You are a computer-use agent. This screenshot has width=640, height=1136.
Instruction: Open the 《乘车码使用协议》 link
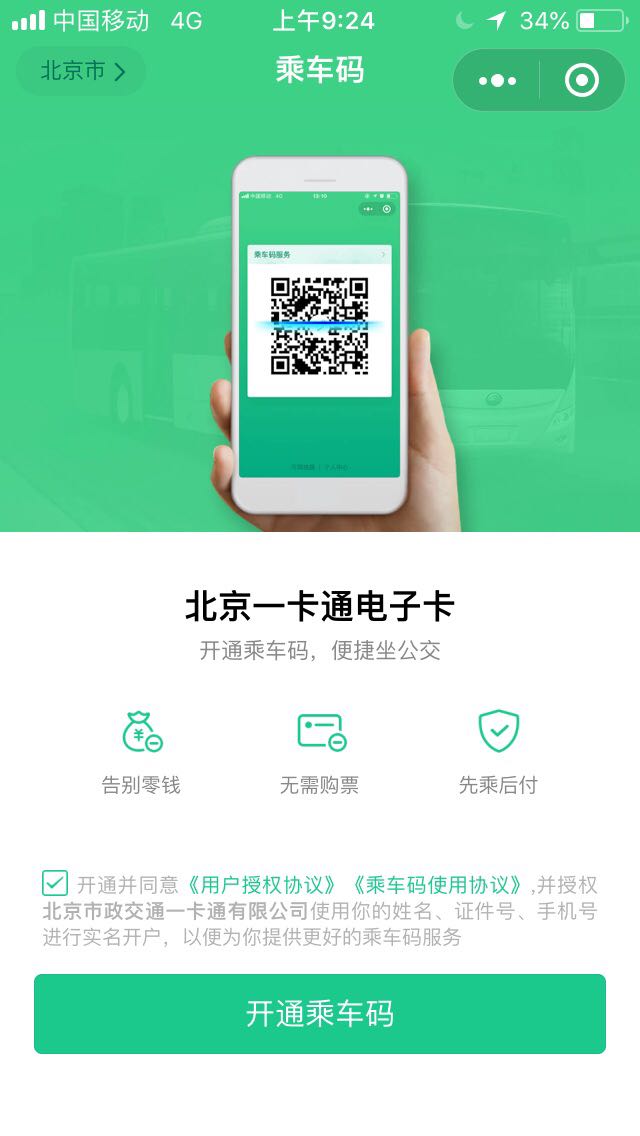437,885
